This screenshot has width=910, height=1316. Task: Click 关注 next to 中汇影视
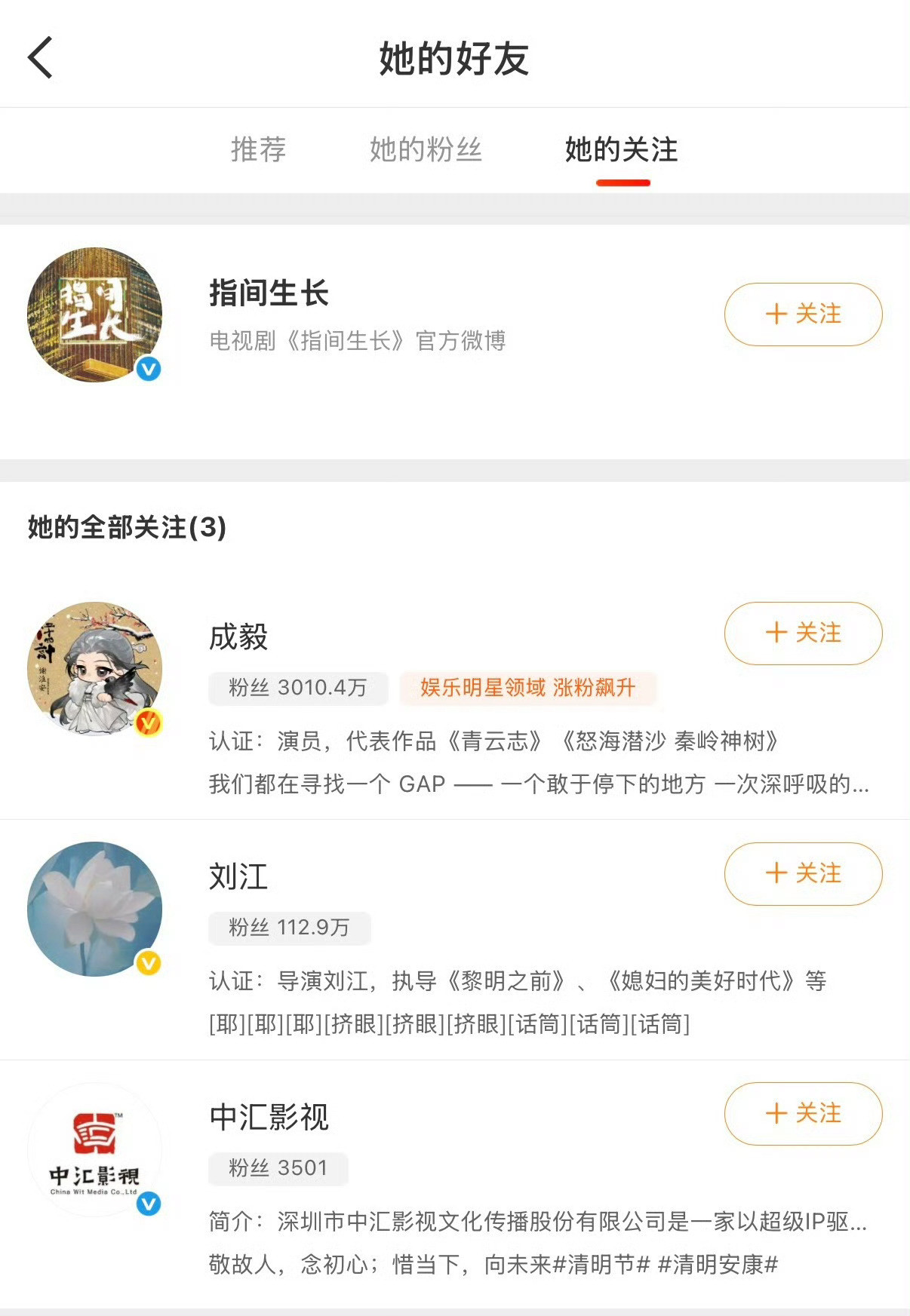pos(802,1113)
